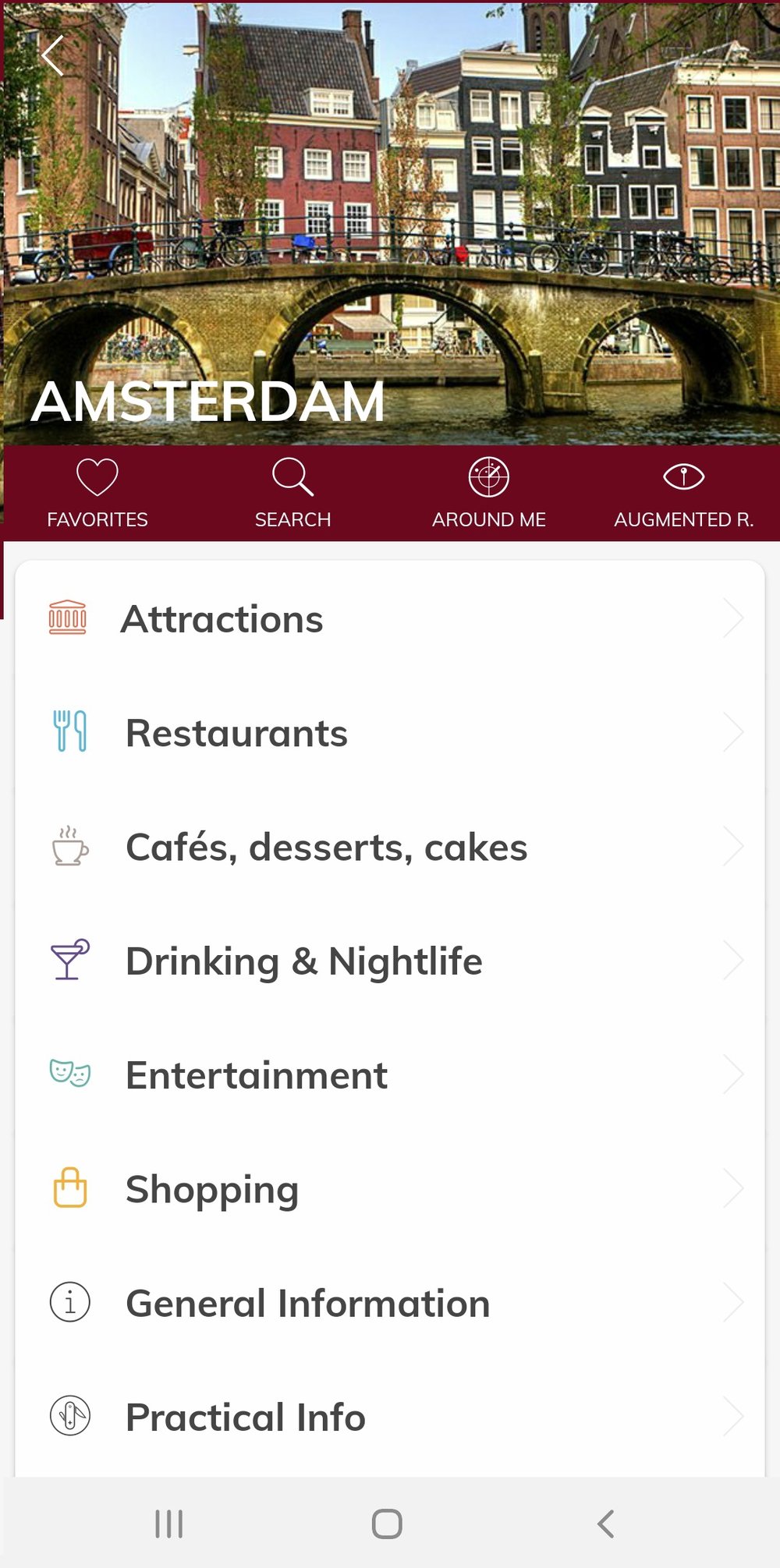This screenshot has height=1568, width=780.
Task: Launch the Augmented R. view
Action: click(683, 493)
